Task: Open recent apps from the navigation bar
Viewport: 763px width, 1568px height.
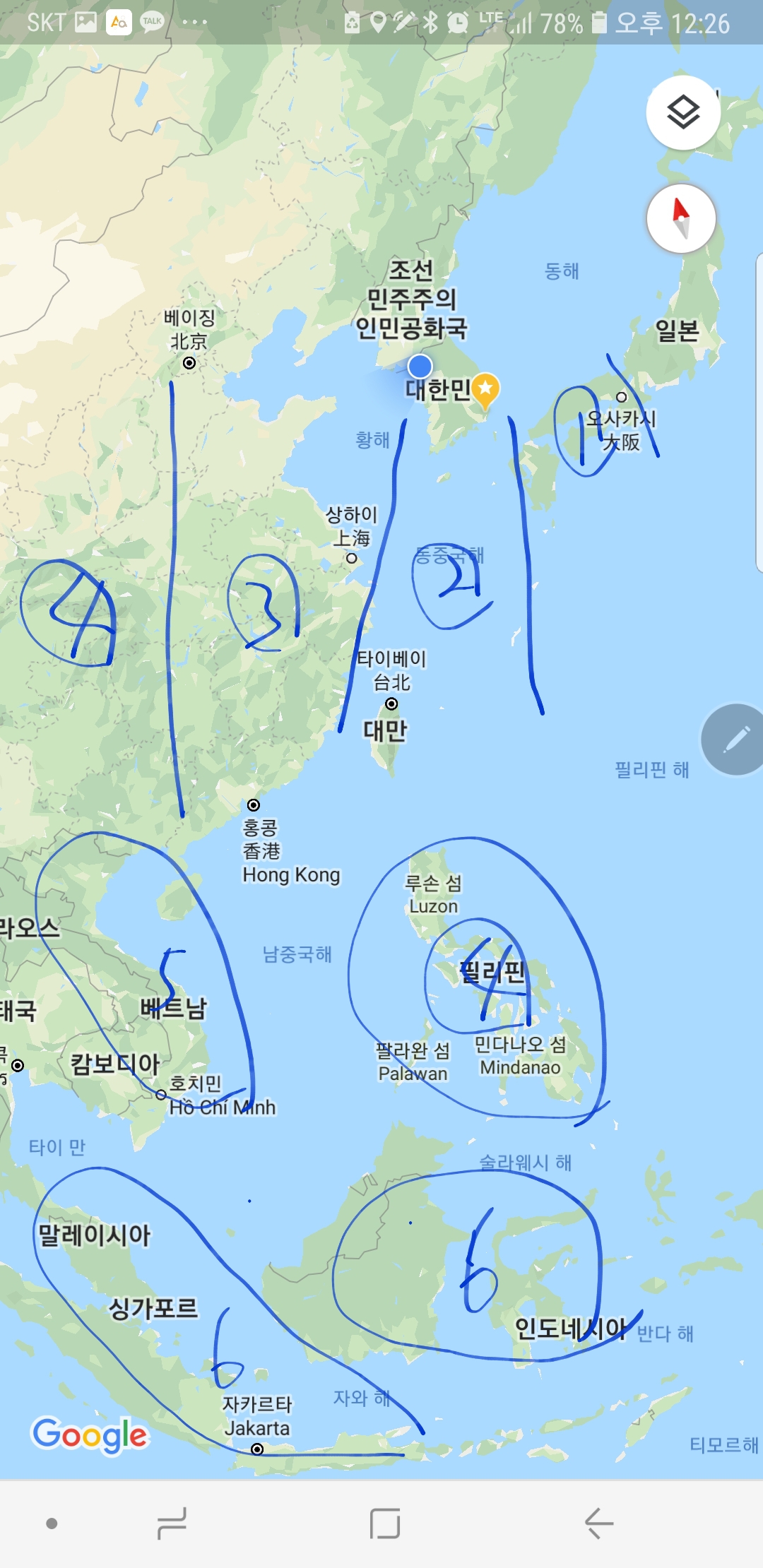Action: pos(172,1523)
